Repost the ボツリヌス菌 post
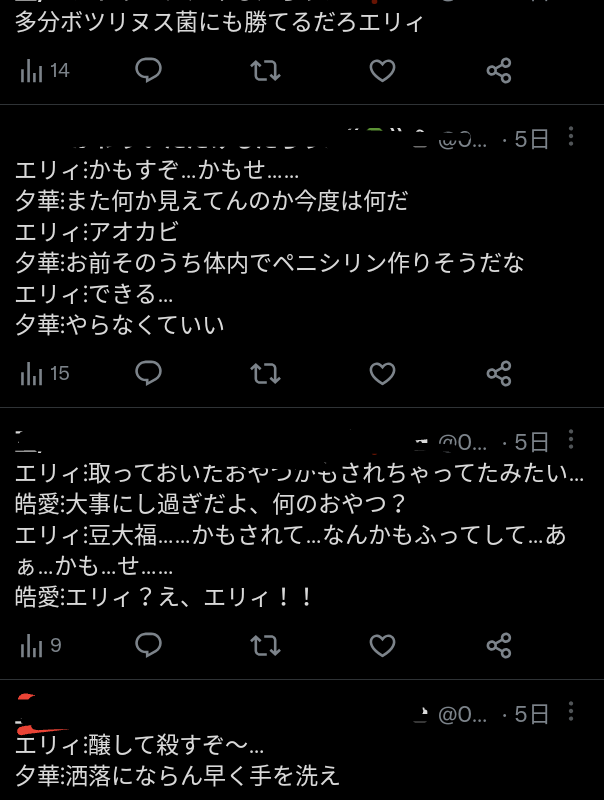The image size is (604, 800). click(265, 70)
